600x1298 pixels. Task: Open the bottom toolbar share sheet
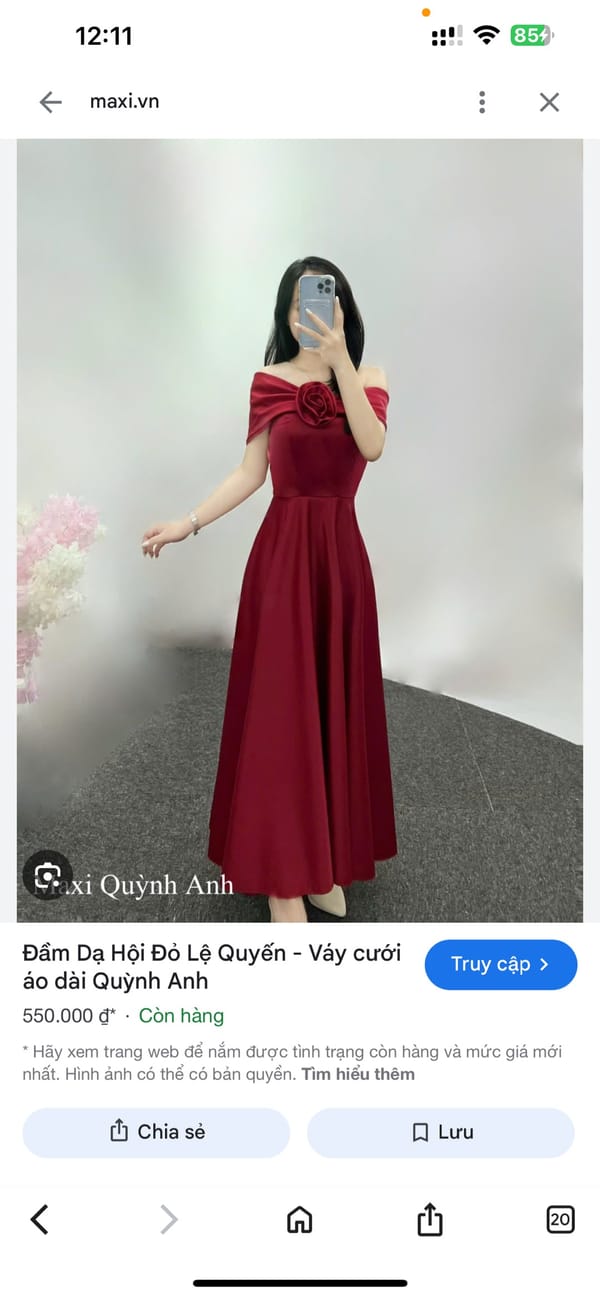click(x=429, y=1219)
